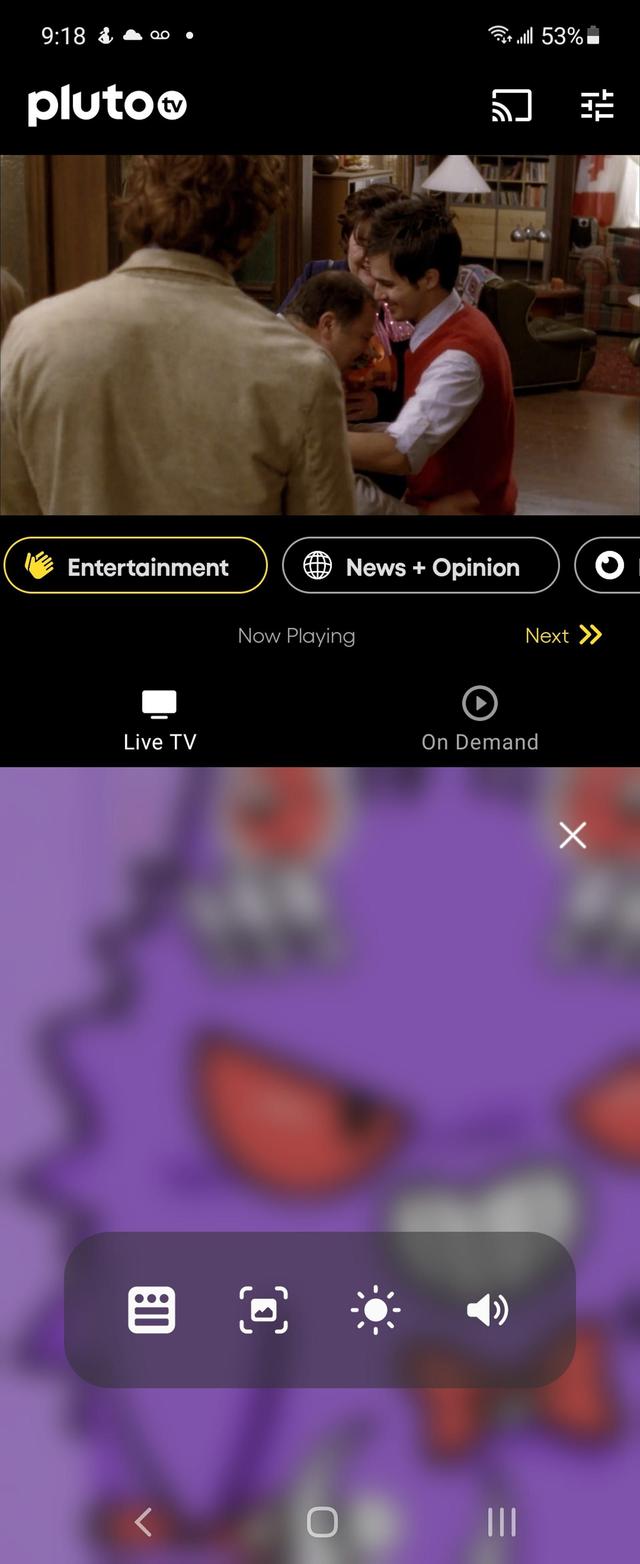
Task: Open the keyboard tool in floating bar
Action: coord(152,1310)
